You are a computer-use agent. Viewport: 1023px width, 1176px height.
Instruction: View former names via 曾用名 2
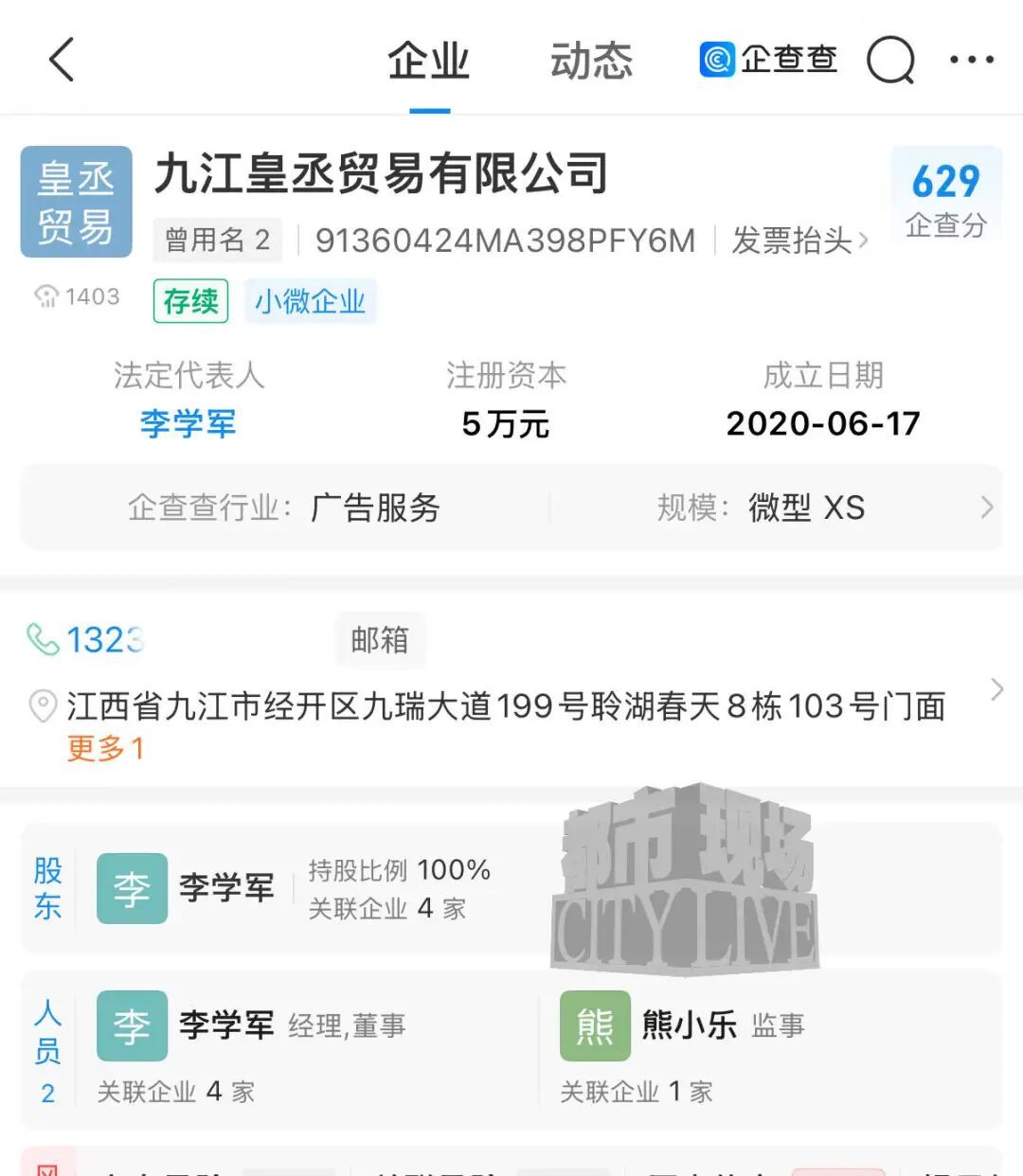(x=217, y=241)
